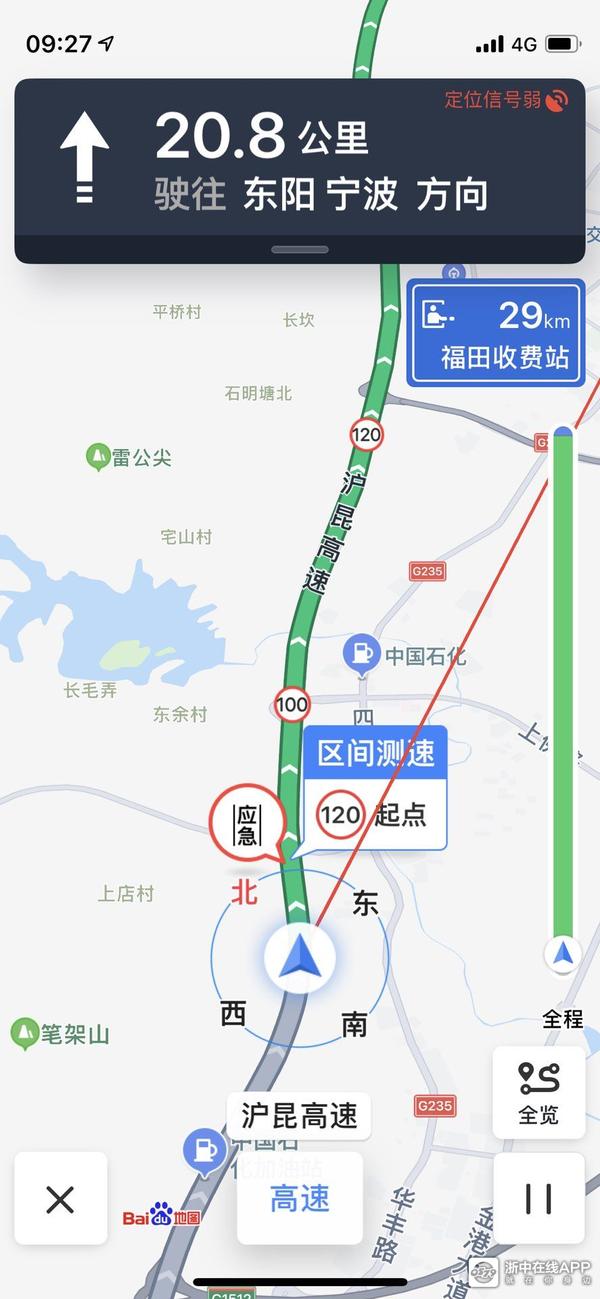Select the 中国石化 gas station marker

tap(360, 655)
